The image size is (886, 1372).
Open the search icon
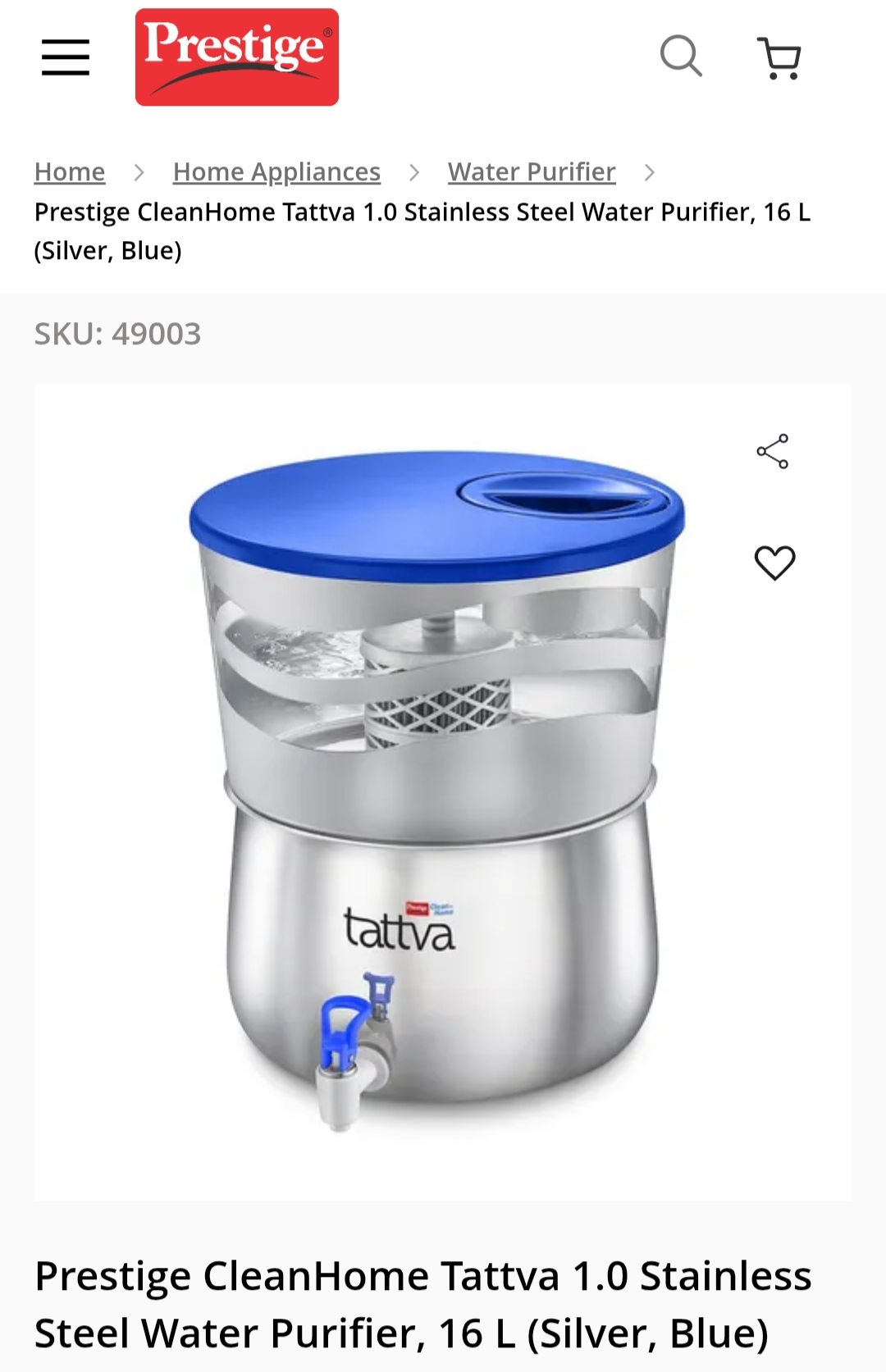[681, 57]
